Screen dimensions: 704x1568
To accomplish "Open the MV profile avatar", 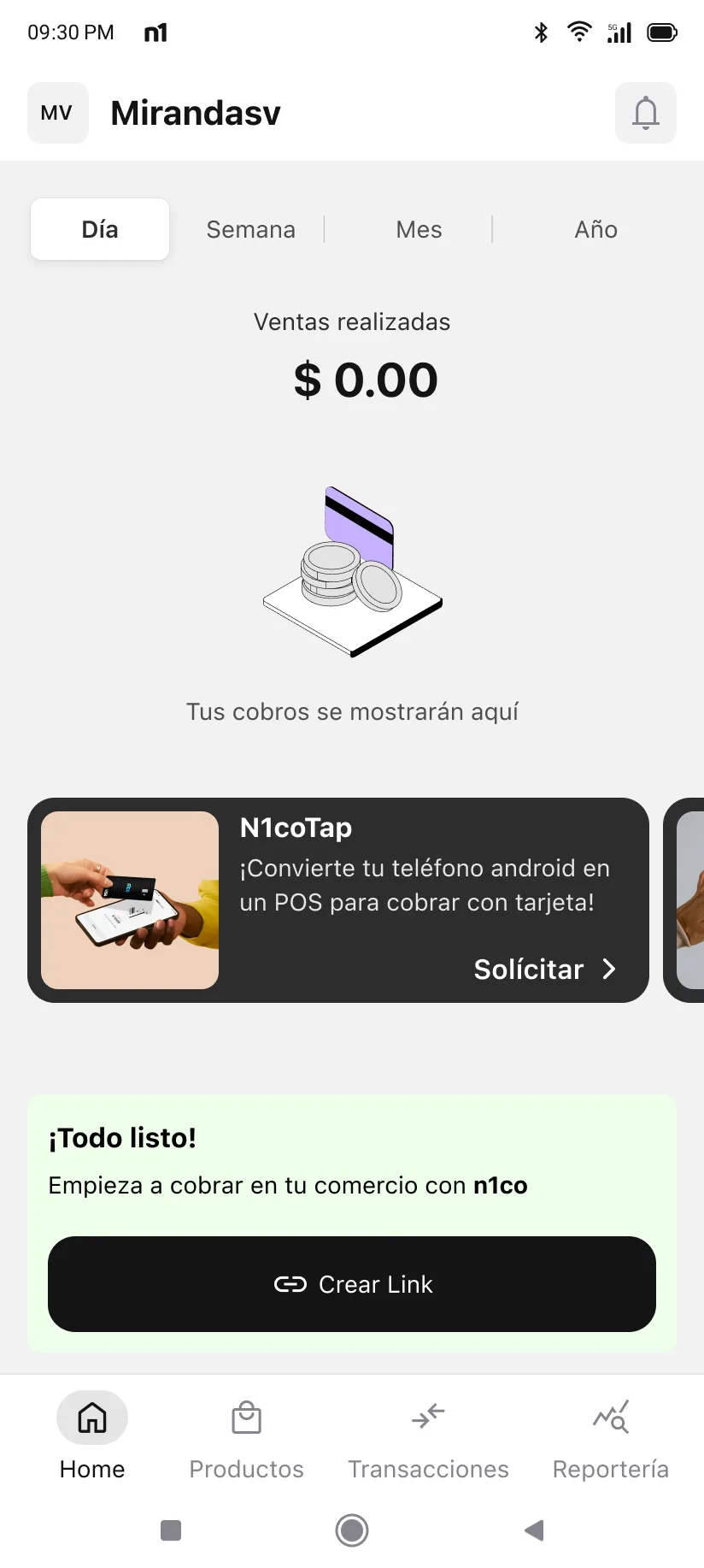I will (57, 113).
